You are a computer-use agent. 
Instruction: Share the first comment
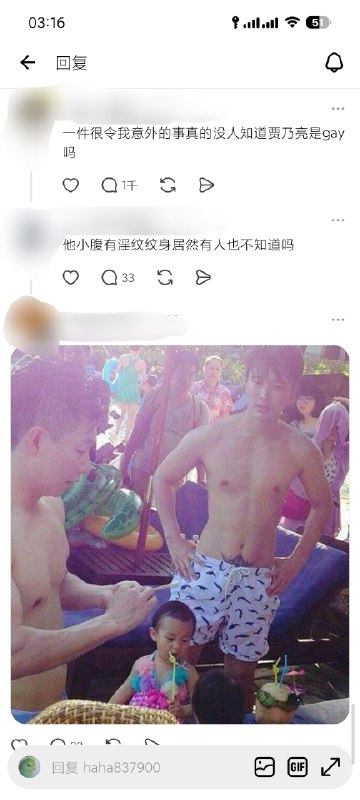206,185
